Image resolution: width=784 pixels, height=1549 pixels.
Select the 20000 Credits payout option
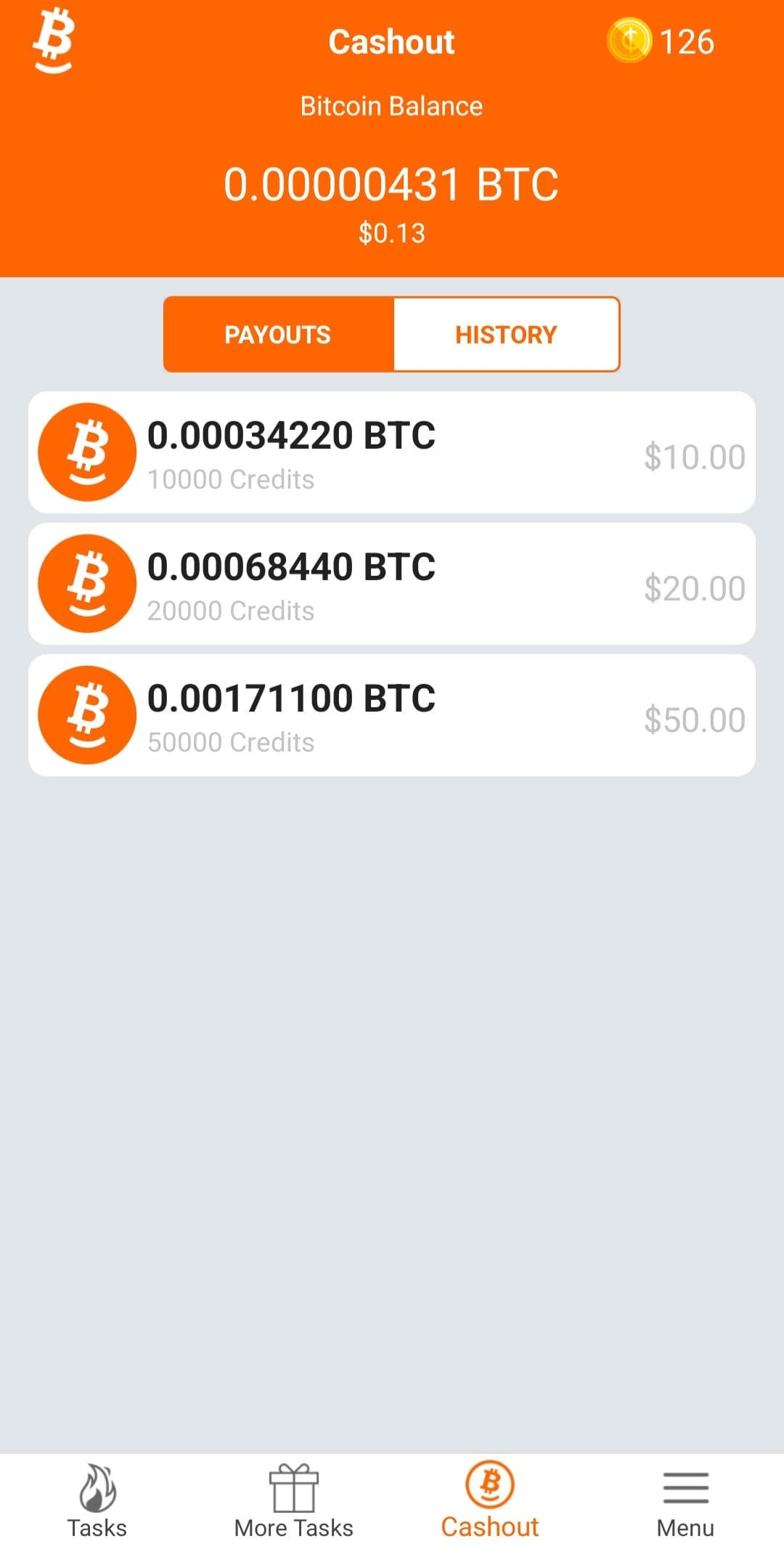pos(392,584)
